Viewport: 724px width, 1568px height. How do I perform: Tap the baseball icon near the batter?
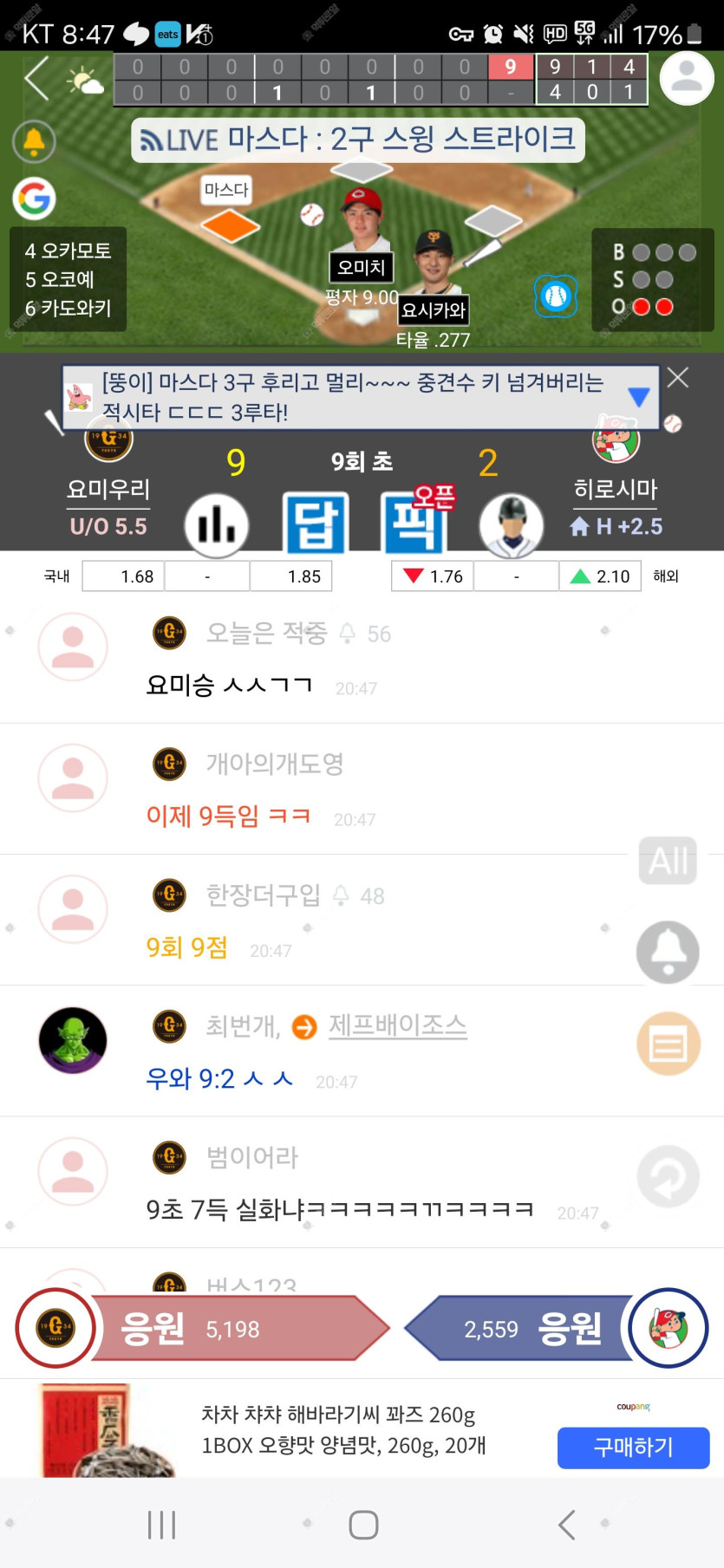(x=555, y=296)
